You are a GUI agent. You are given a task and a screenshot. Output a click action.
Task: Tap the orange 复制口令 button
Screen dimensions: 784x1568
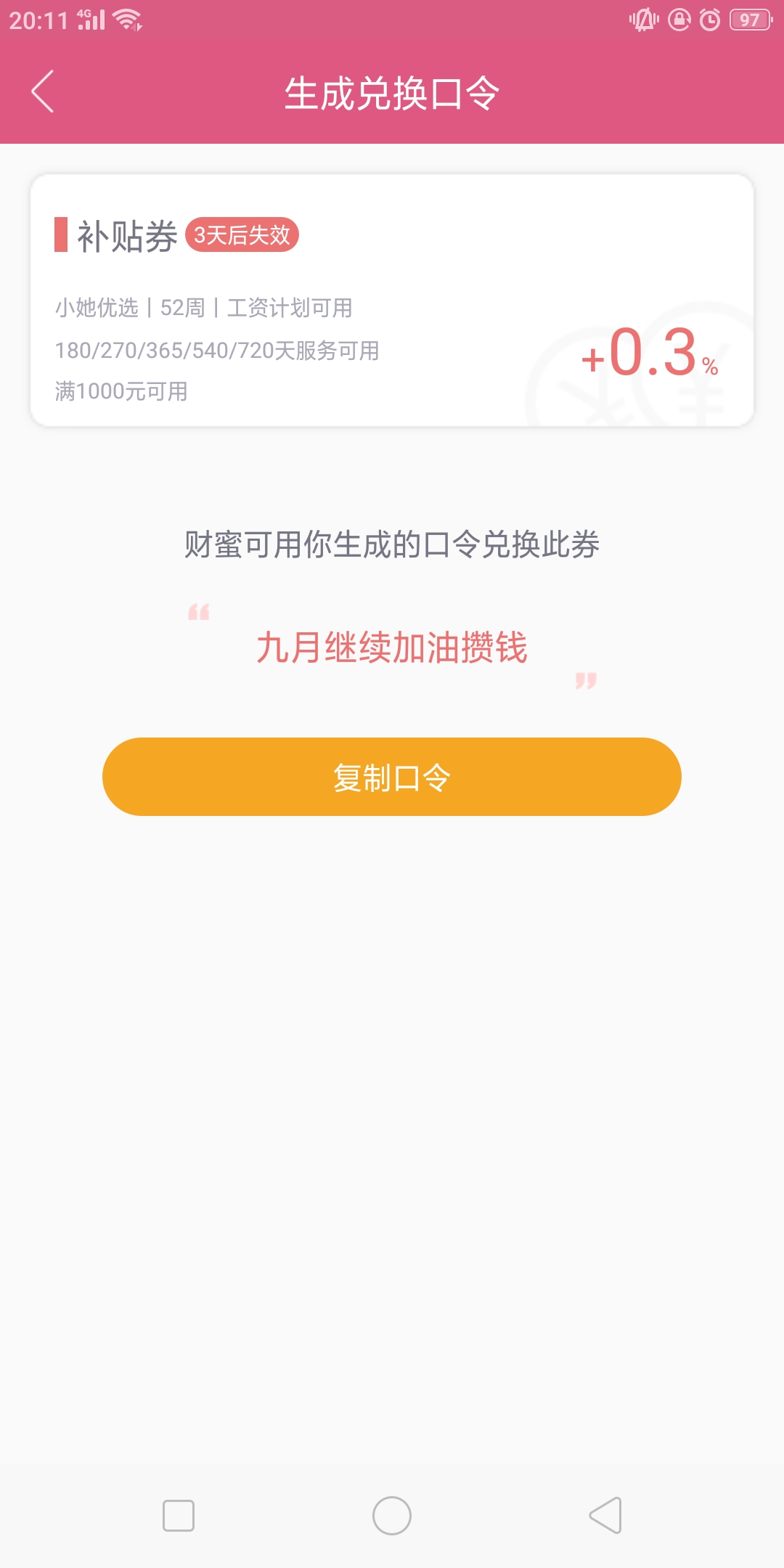coord(392,777)
